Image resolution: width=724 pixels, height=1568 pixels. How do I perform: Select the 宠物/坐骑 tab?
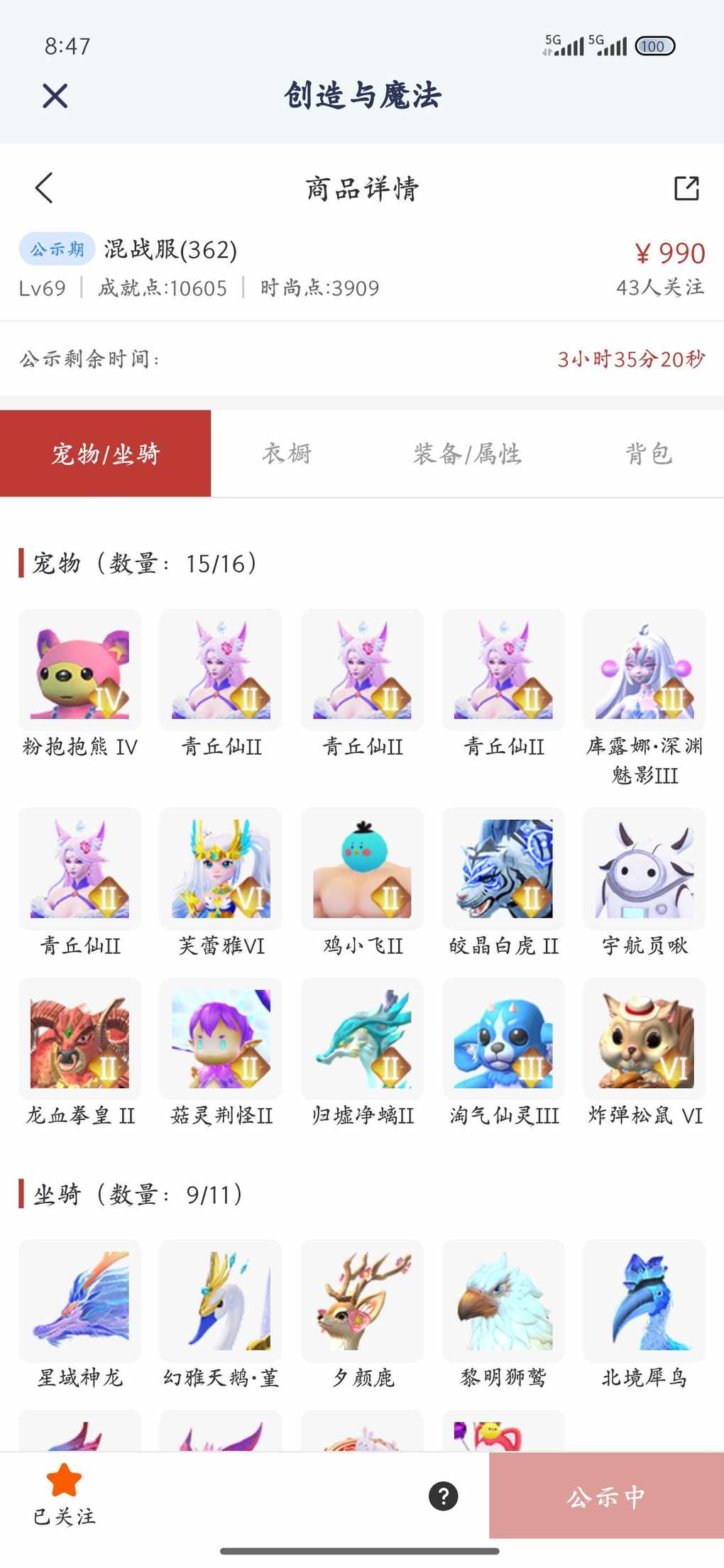(x=105, y=454)
